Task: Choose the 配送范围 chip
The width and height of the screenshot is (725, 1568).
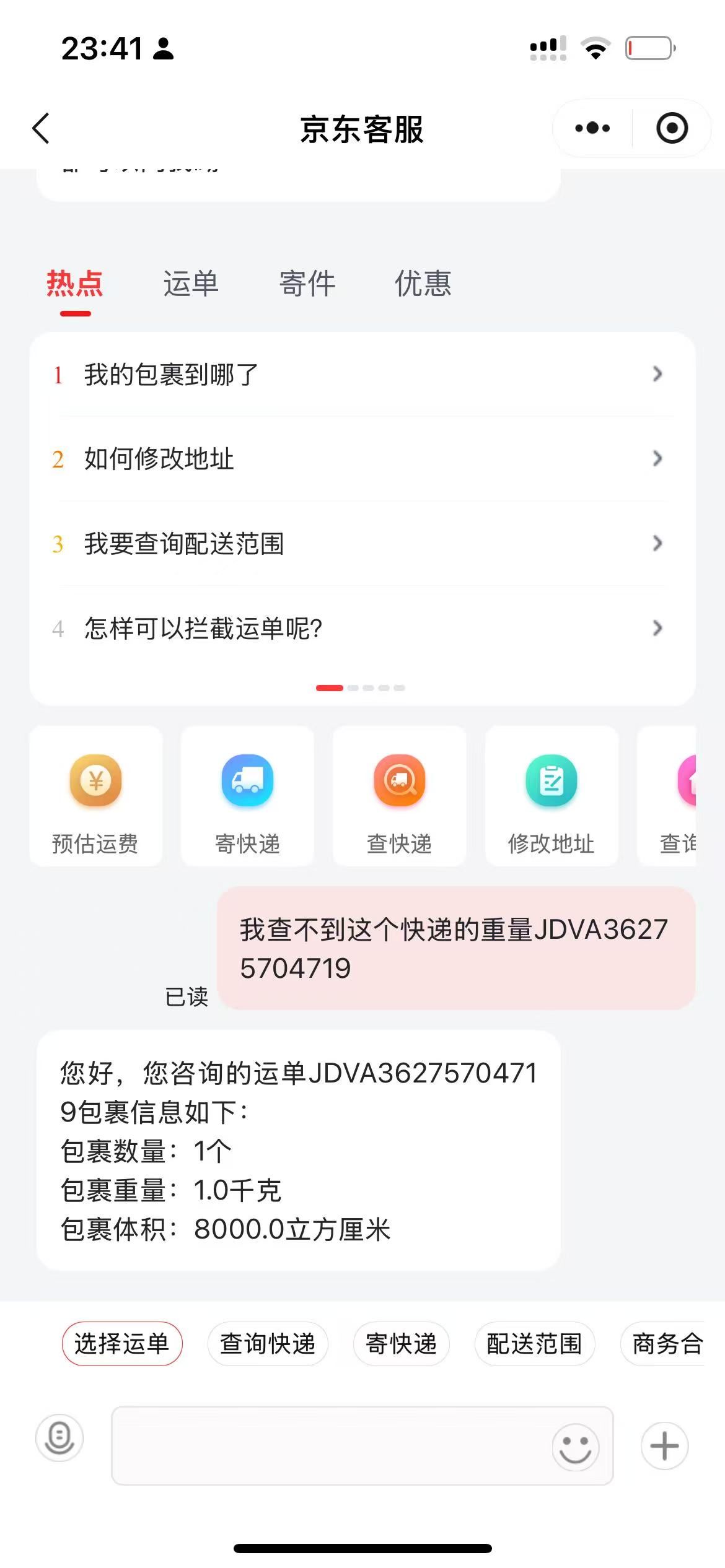Action: pos(534,1344)
